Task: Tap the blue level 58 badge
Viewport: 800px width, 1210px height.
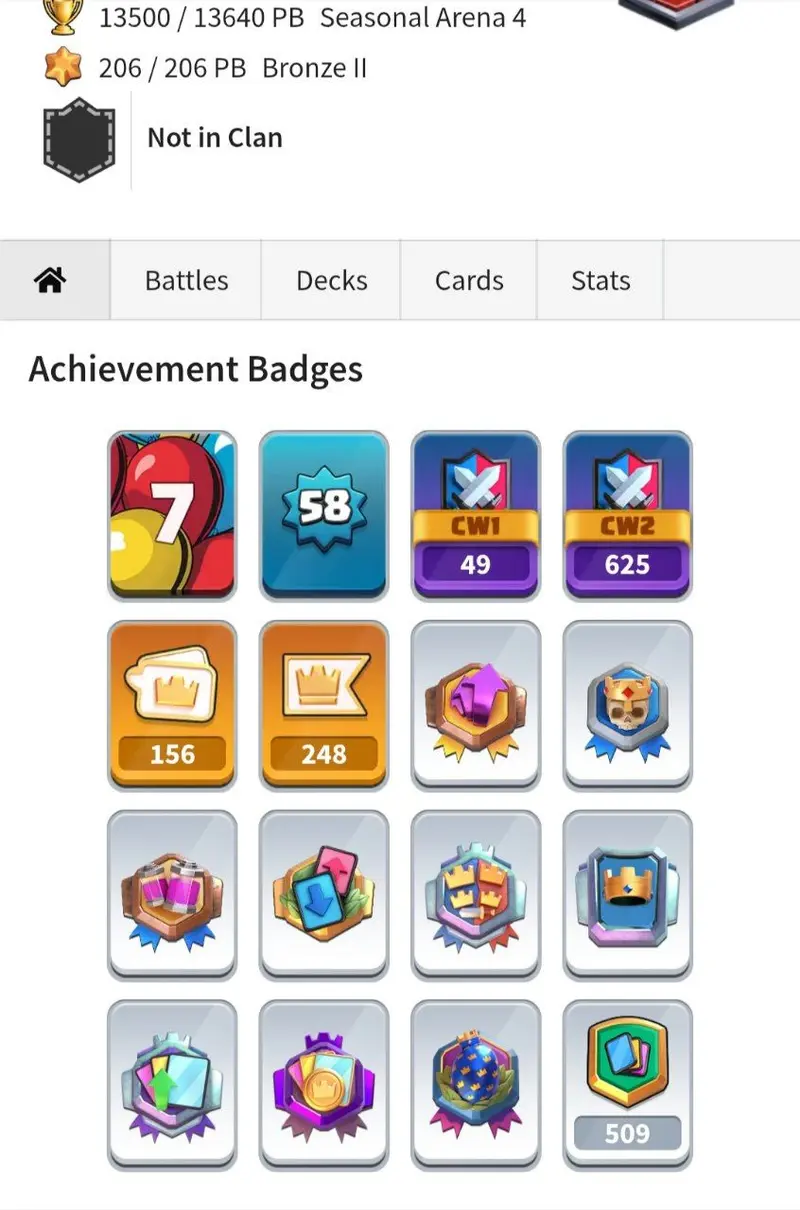Action: click(324, 515)
